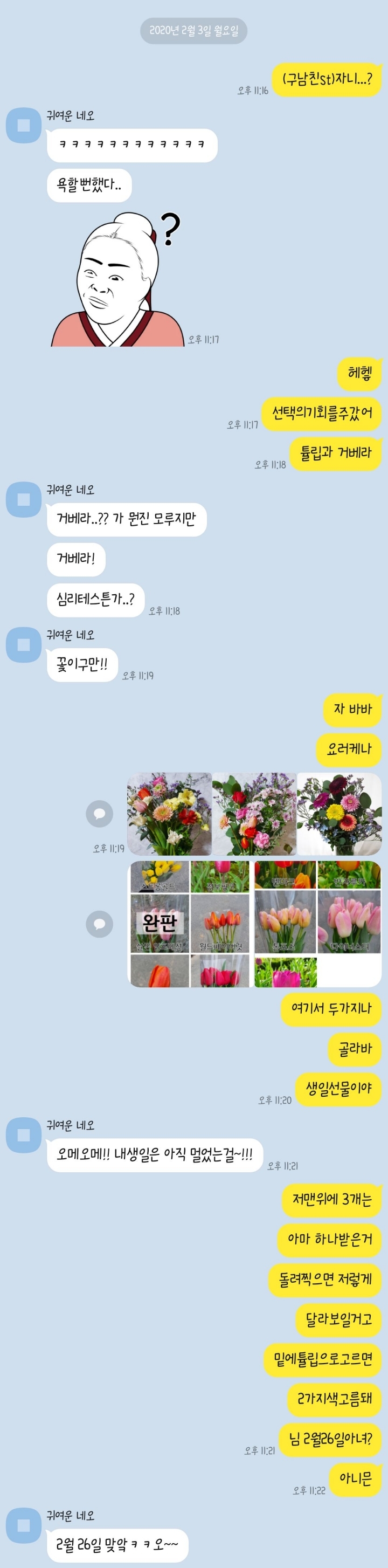The height and width of the screenshot is (1568, 388).
Task: Open 귀여운 네오's avatar beside the 꽃이구만!! message
Action: click(24, 644)
